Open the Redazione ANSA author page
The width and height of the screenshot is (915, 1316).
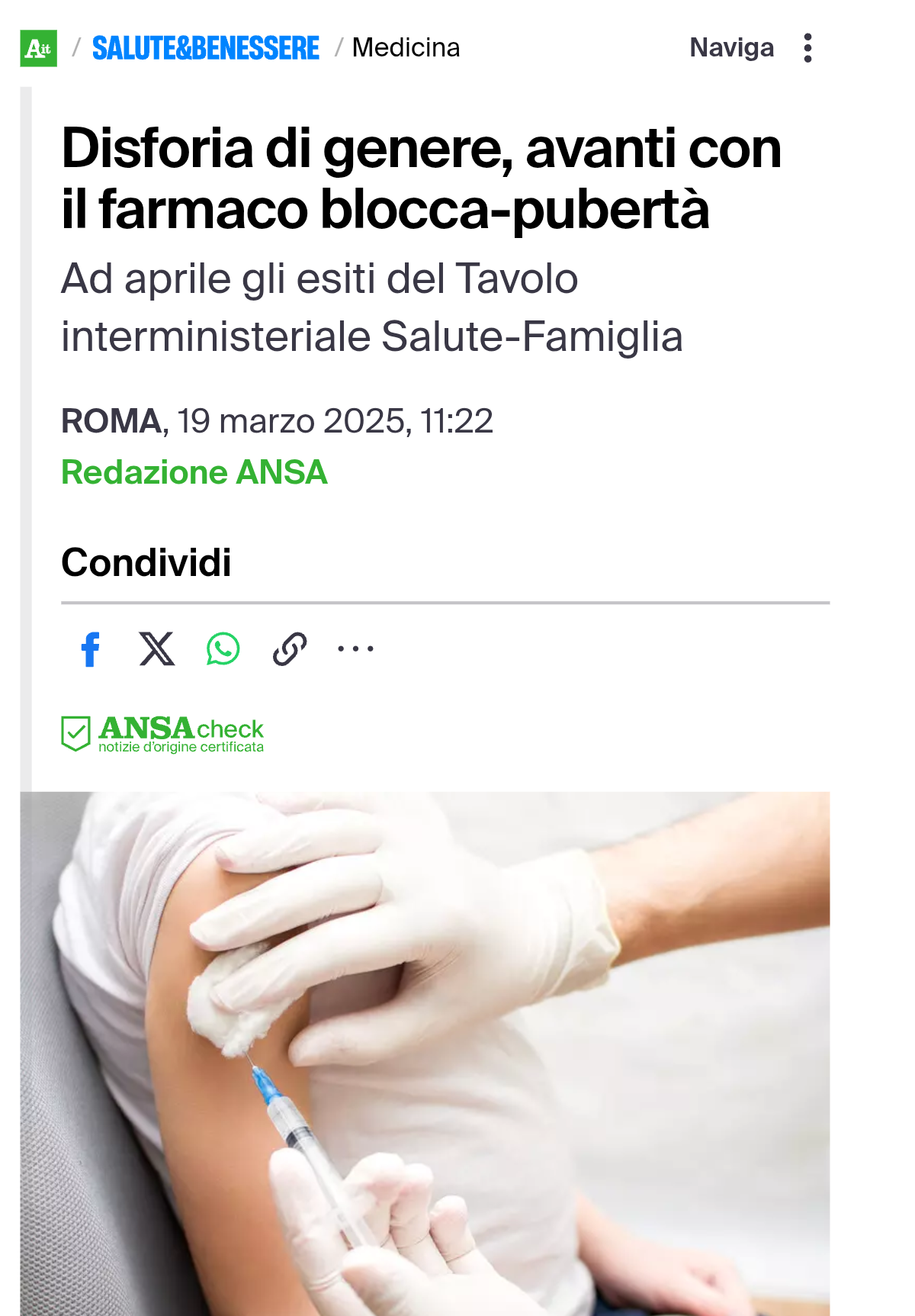(x=194, y=473)
